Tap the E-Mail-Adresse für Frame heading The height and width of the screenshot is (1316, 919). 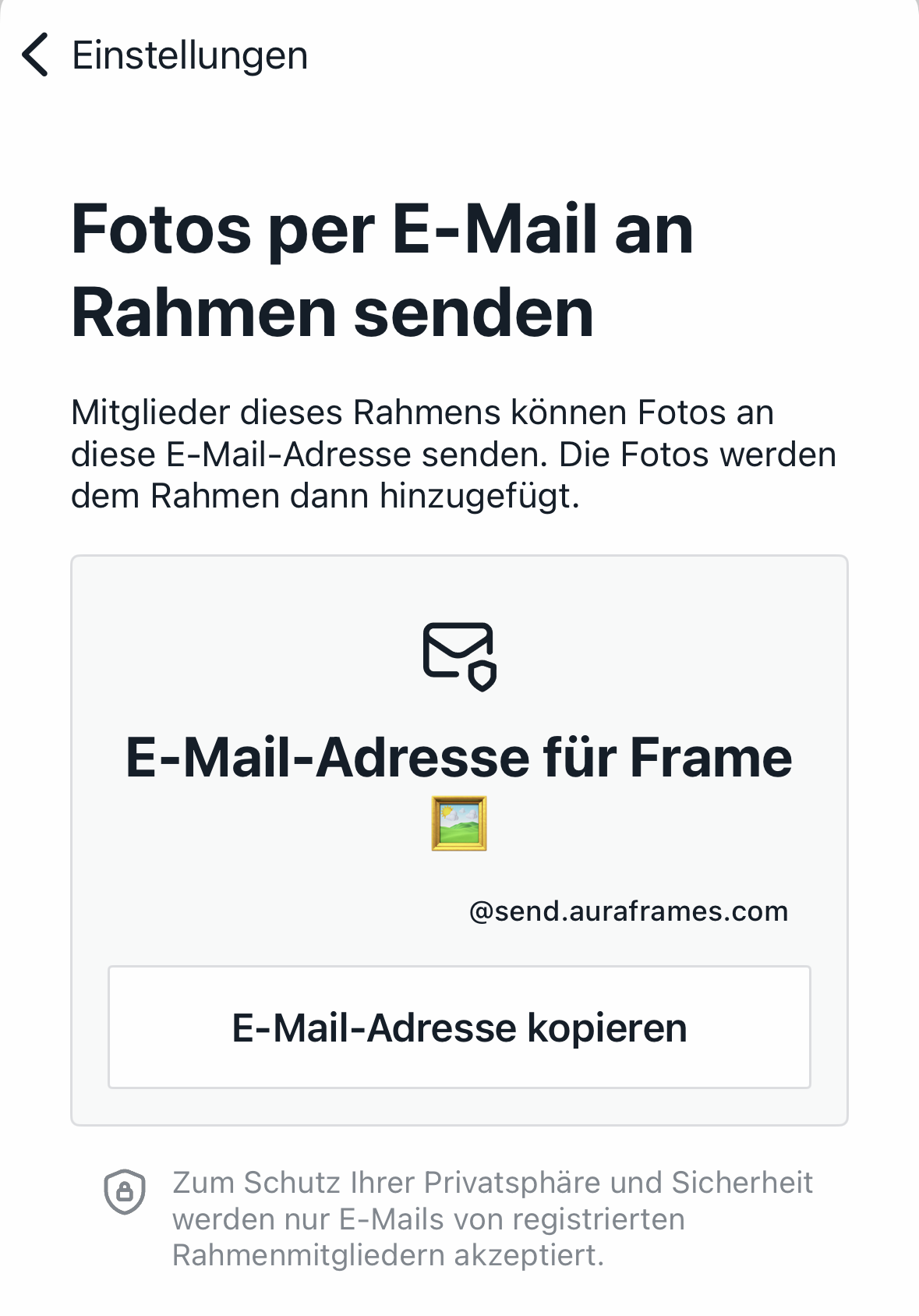click(x=459, y=757)
